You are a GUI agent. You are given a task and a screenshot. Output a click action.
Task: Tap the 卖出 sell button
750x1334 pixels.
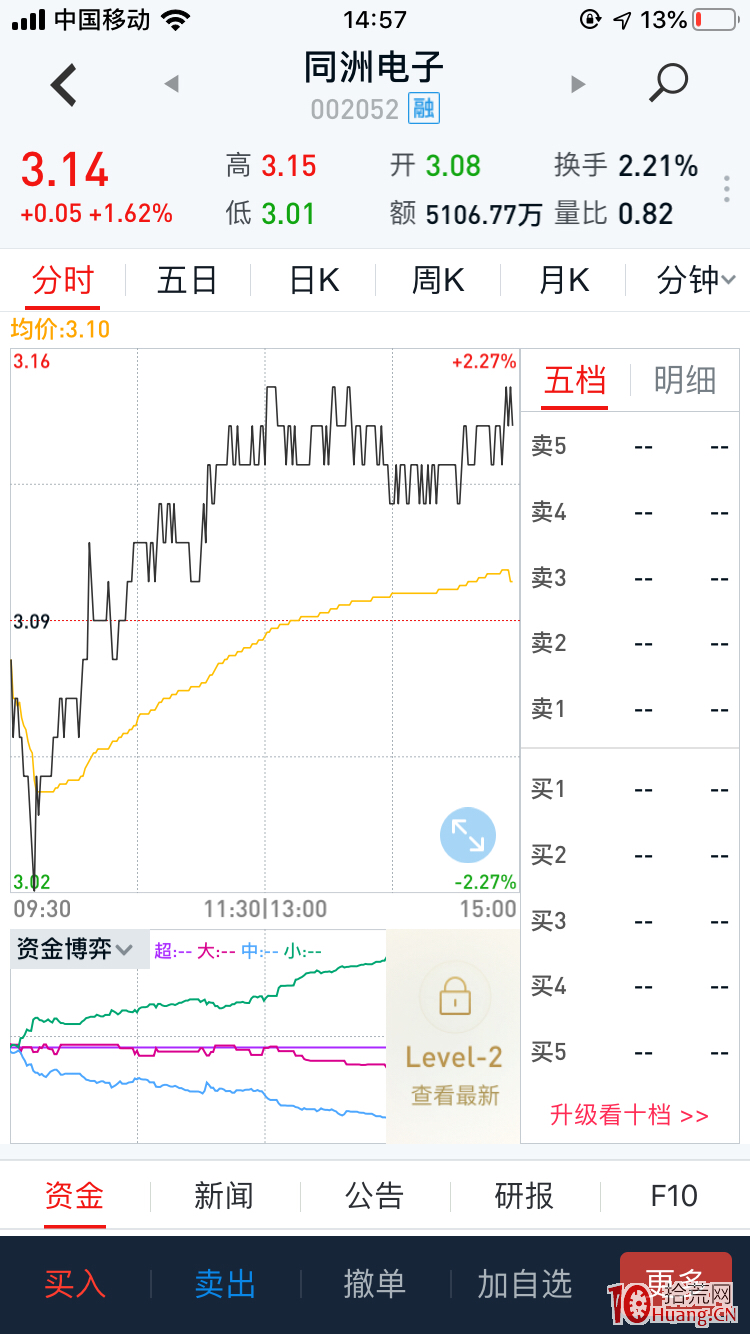(x=225, y=1284)
